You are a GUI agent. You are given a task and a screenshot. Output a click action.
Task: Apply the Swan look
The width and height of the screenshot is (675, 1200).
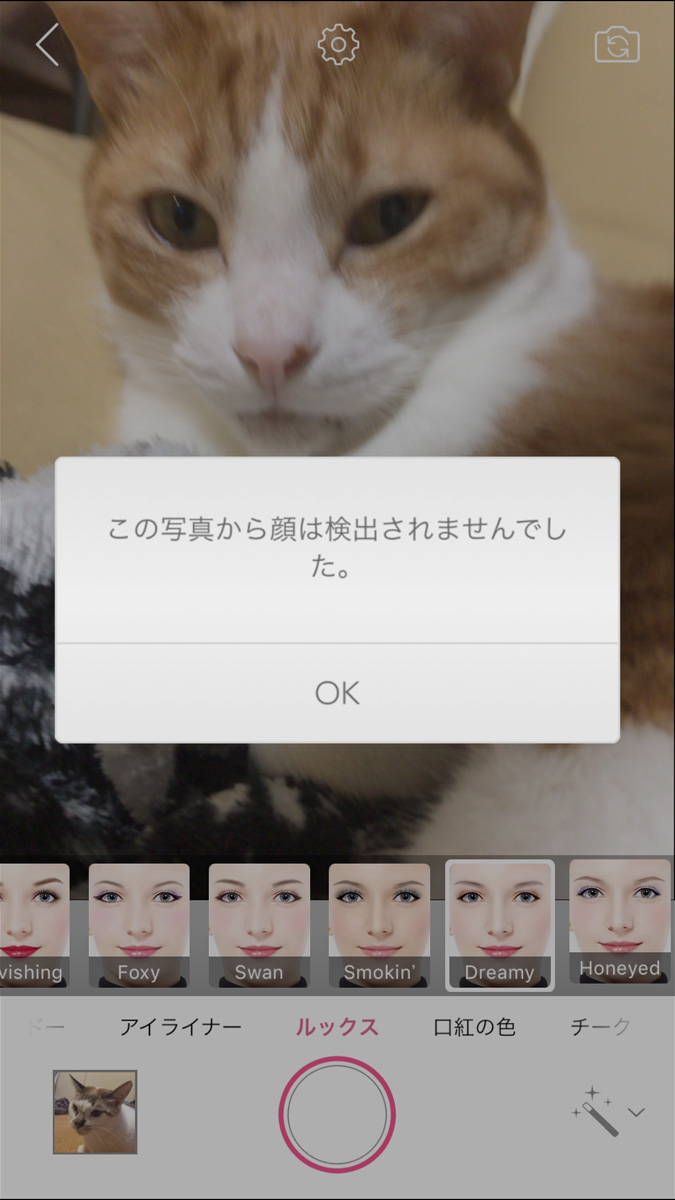[259, 925]
